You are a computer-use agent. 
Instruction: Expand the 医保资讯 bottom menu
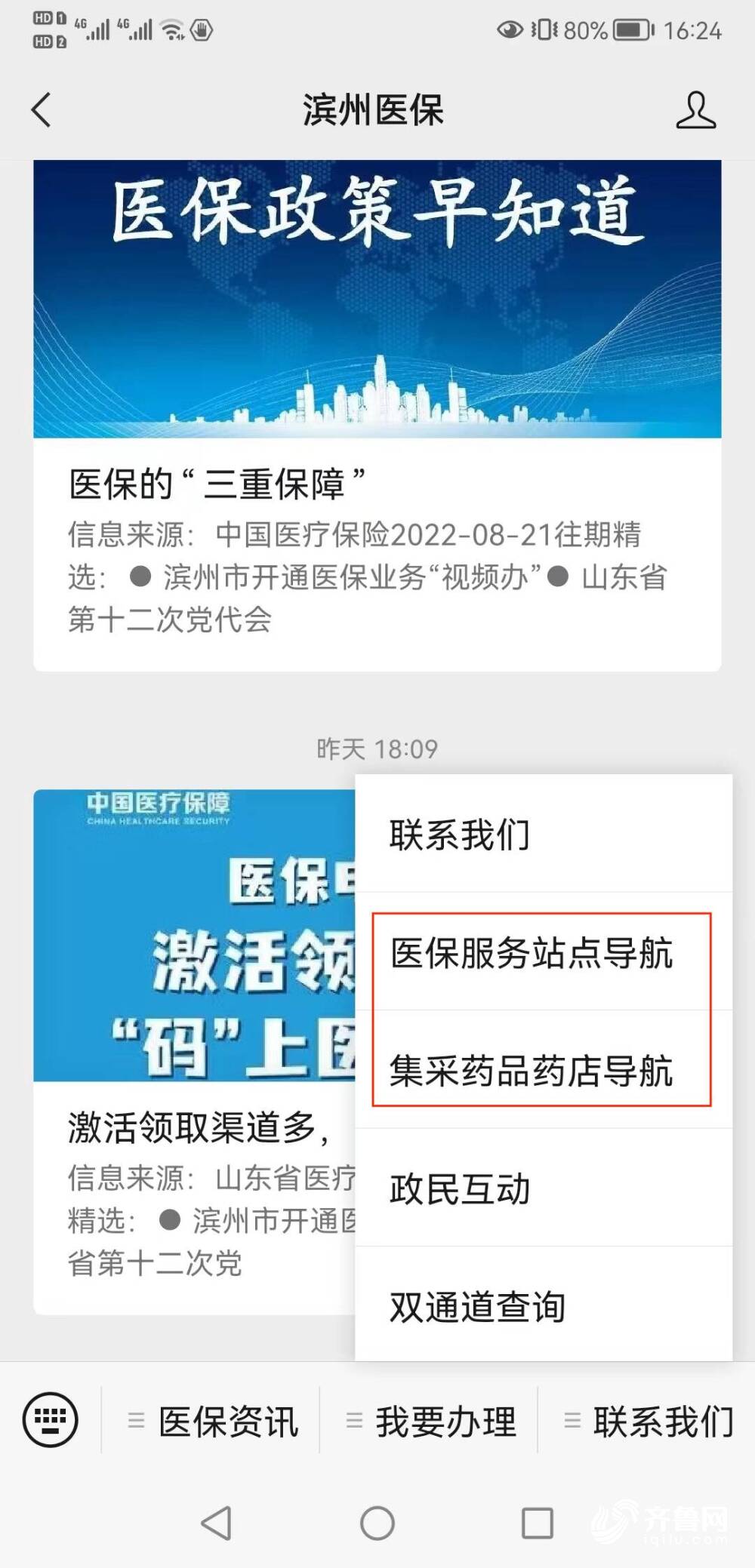(x=213, y=1421)
